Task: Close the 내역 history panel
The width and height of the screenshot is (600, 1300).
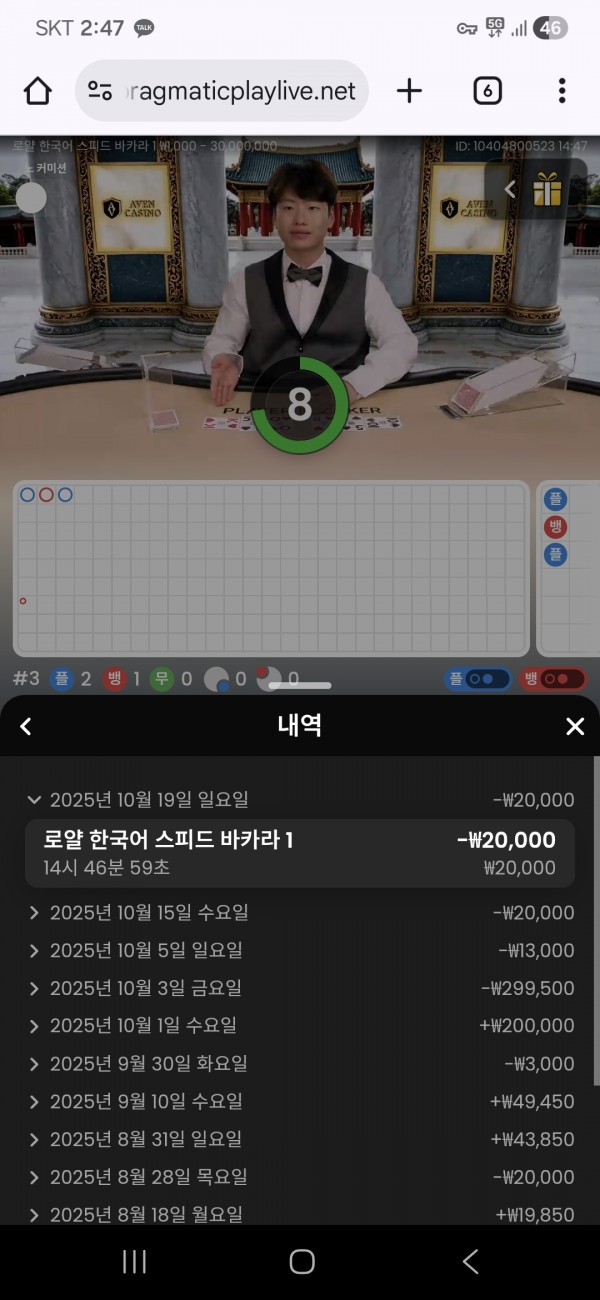Action: (574, 727)
